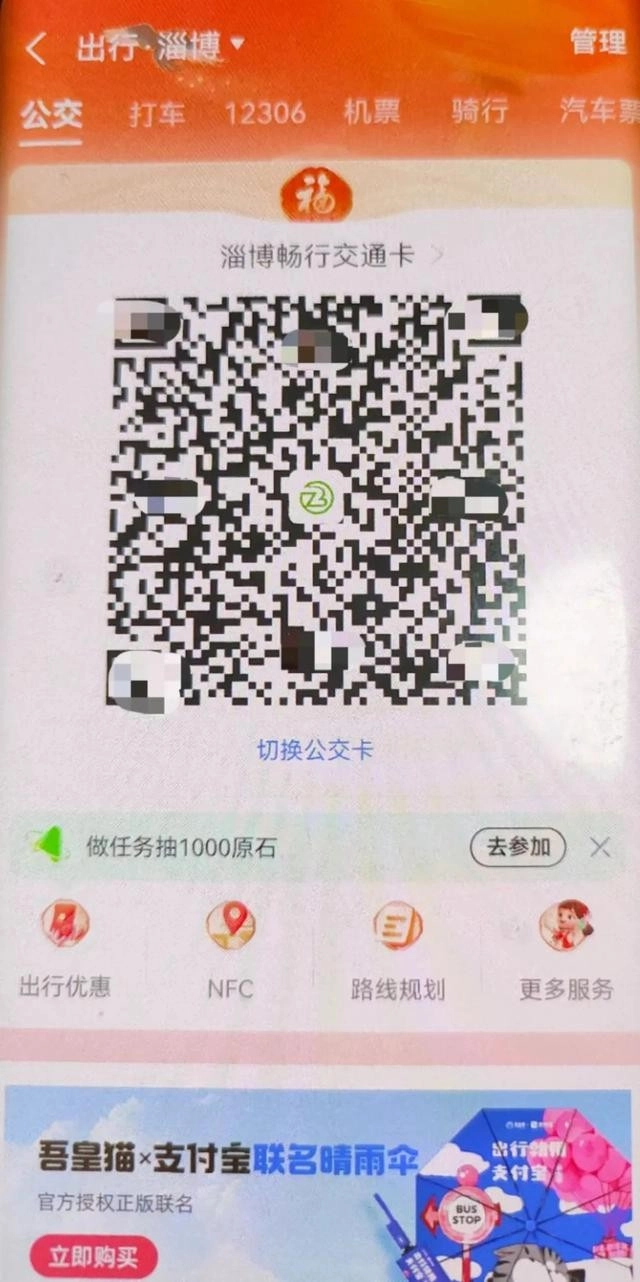Go back using the top-left arrow
Viewport: 640px width, 1282px height.
pyautogui.click(x=37, y=47)
